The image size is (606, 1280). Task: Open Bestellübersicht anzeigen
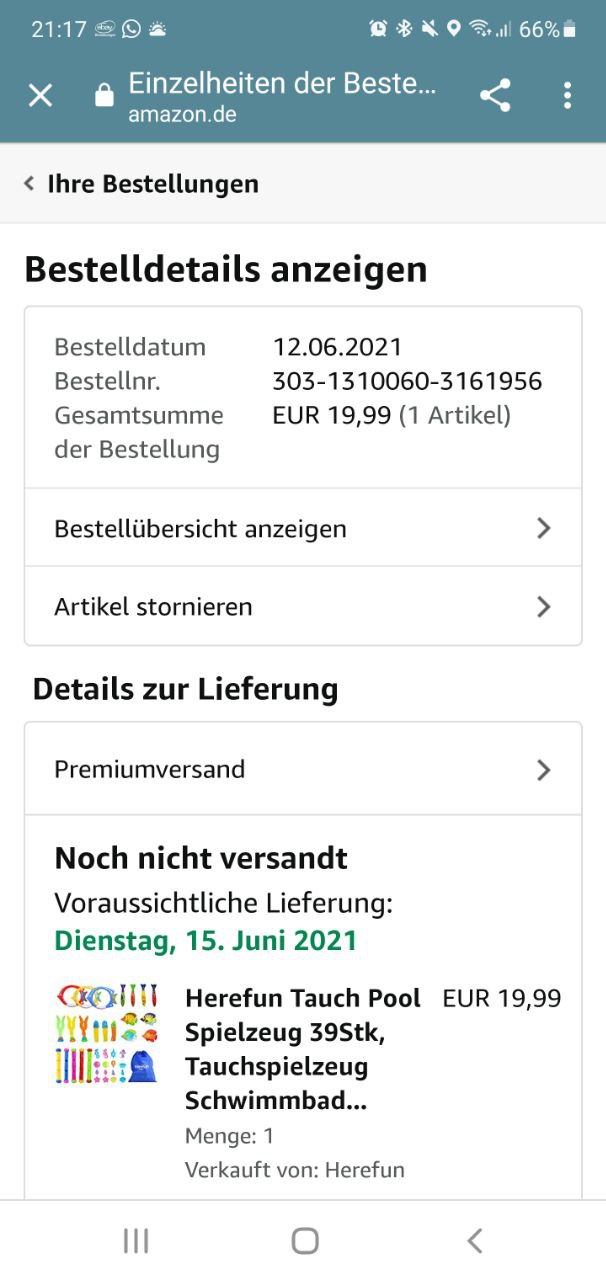[x=302, y=528]
